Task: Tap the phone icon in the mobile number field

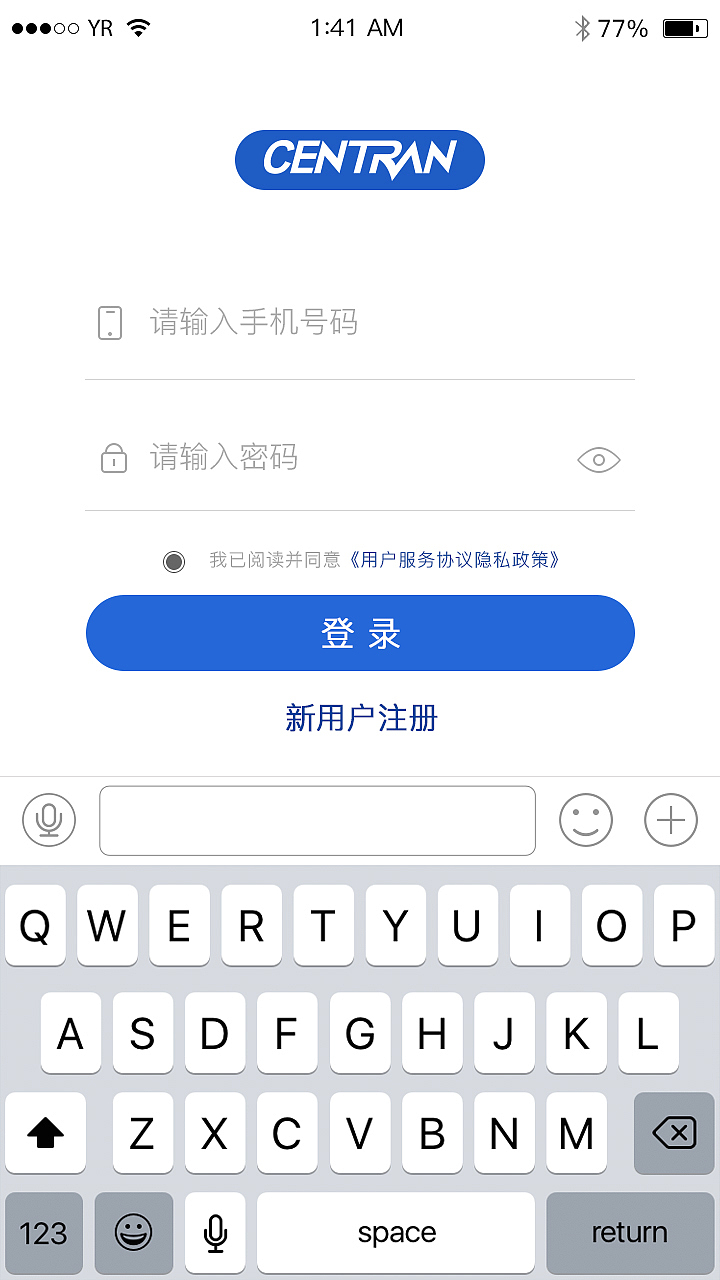Action: click(x=110, y=322)
